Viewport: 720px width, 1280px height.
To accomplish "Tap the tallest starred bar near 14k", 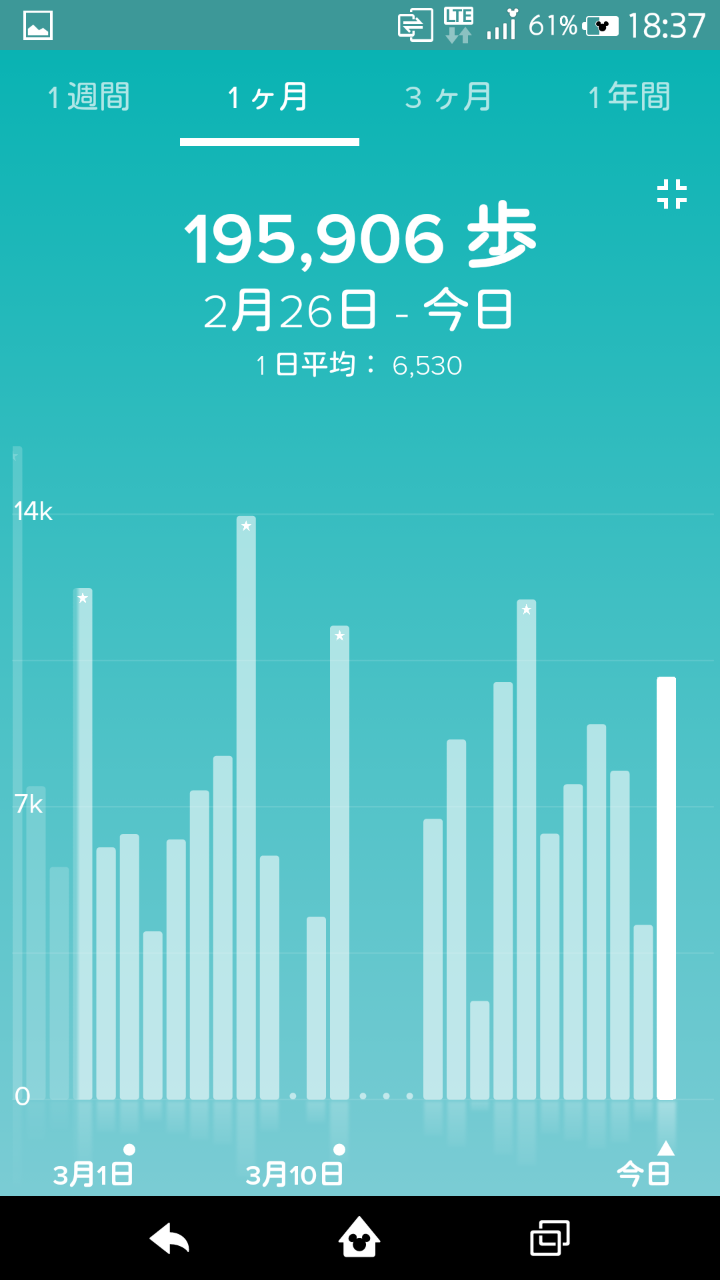I will click(x=246, y=808).
